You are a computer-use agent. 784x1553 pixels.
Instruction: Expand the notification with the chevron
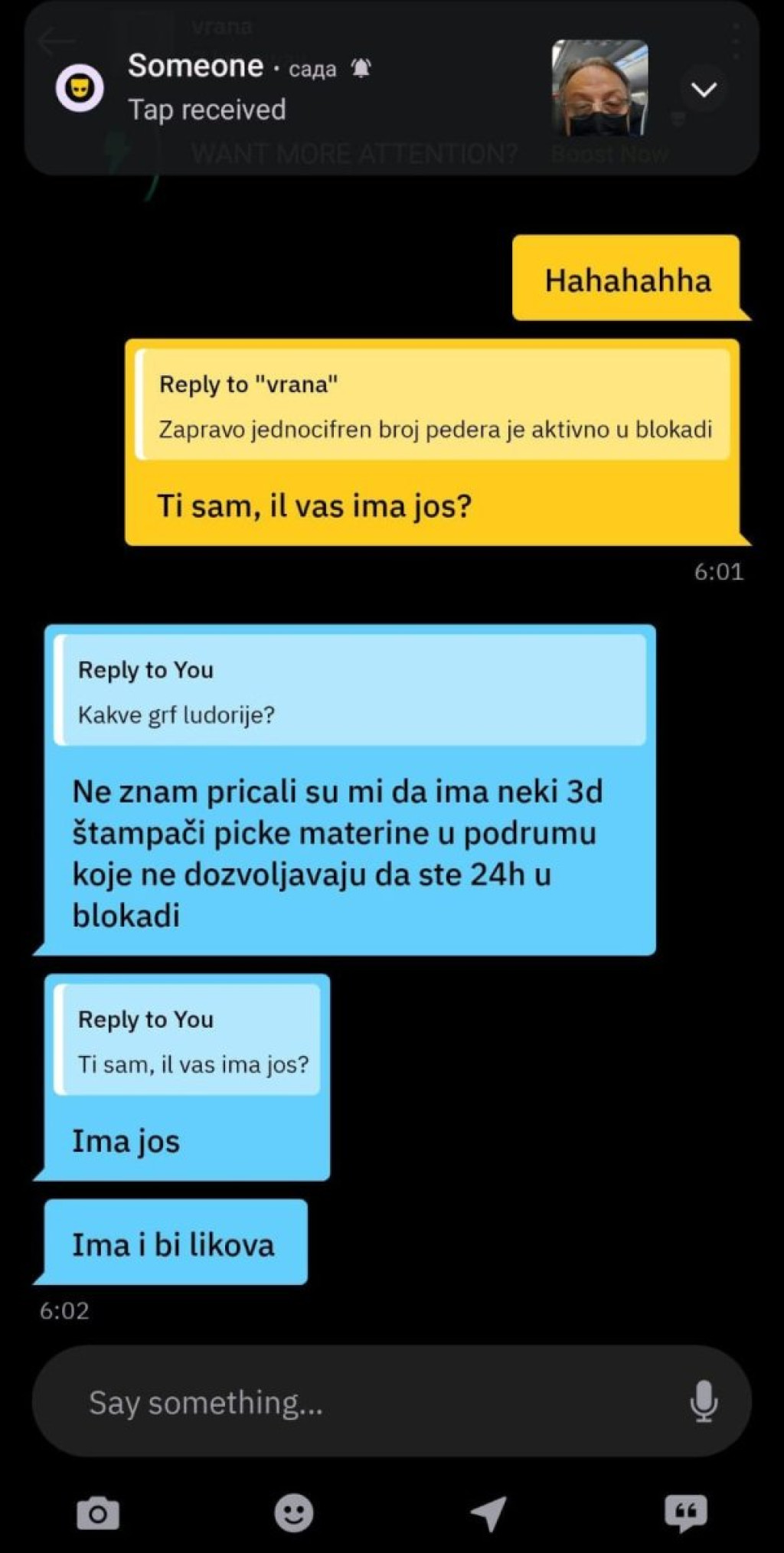pyautogui.click(x=703, y=90)
